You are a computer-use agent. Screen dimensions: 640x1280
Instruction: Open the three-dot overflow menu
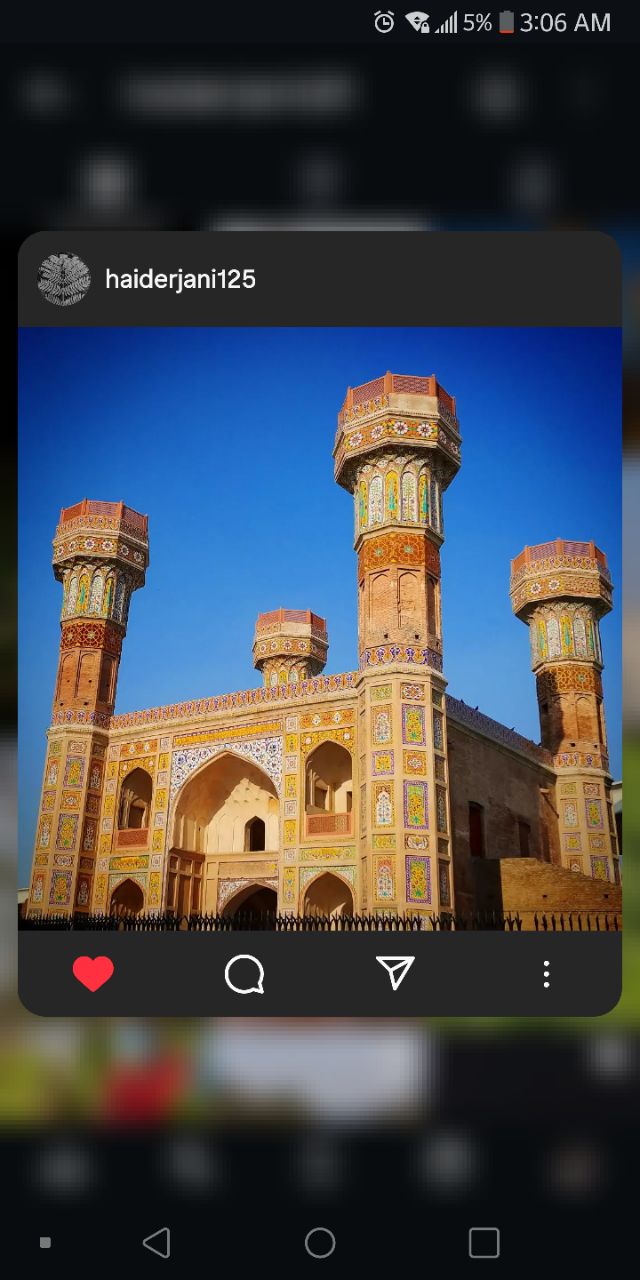(x=546, y=974)
